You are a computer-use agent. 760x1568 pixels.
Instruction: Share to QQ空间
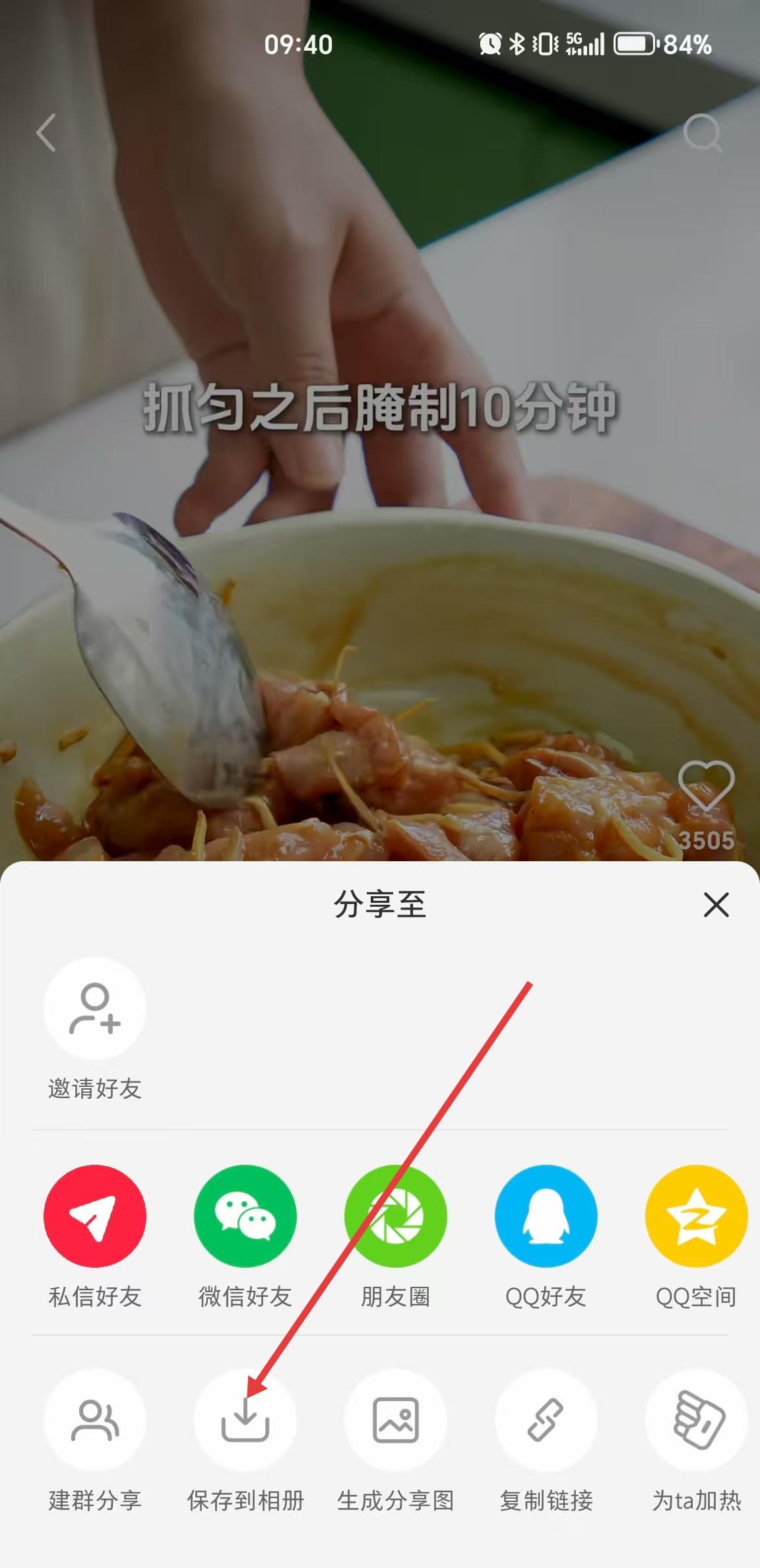696,1216
